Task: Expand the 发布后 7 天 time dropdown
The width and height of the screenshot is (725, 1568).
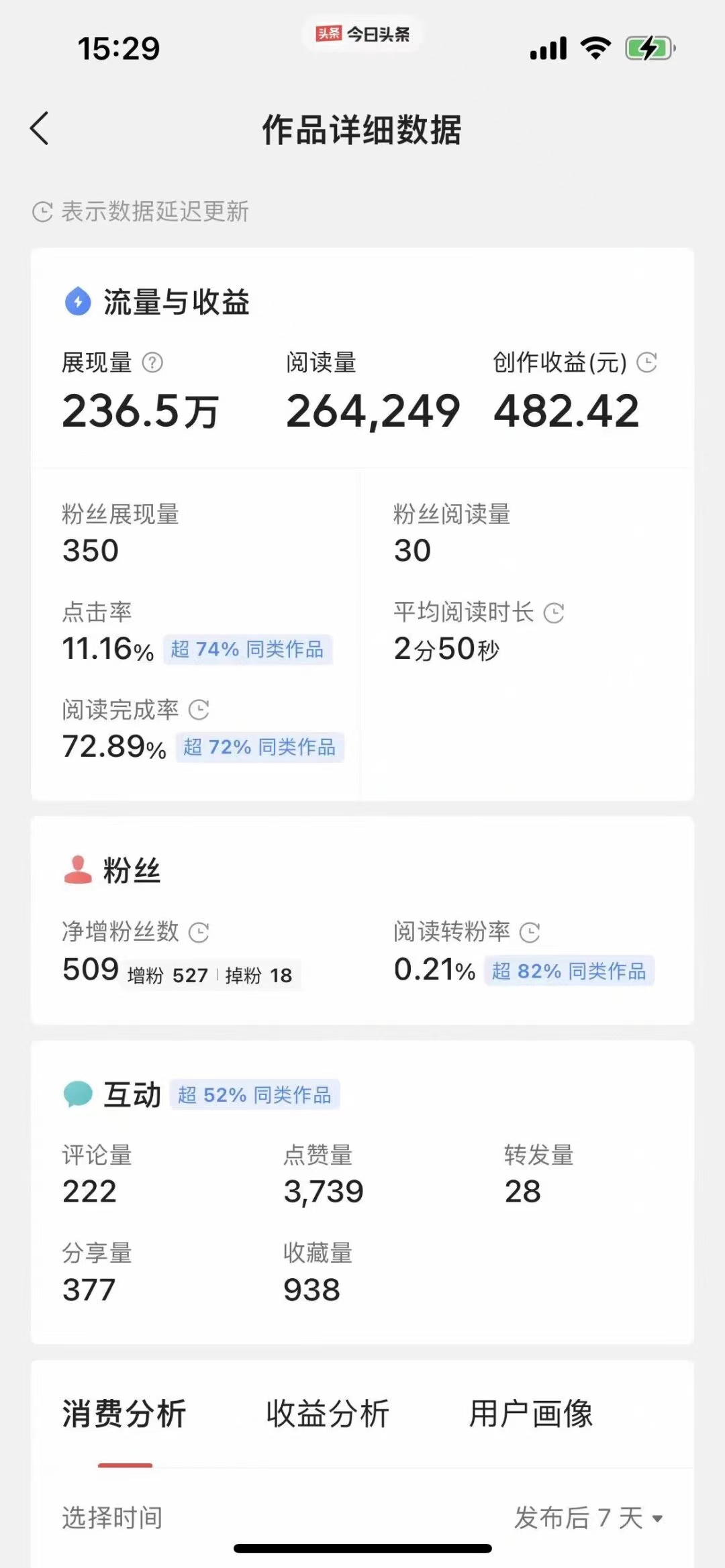Action: pos(589,1518)
